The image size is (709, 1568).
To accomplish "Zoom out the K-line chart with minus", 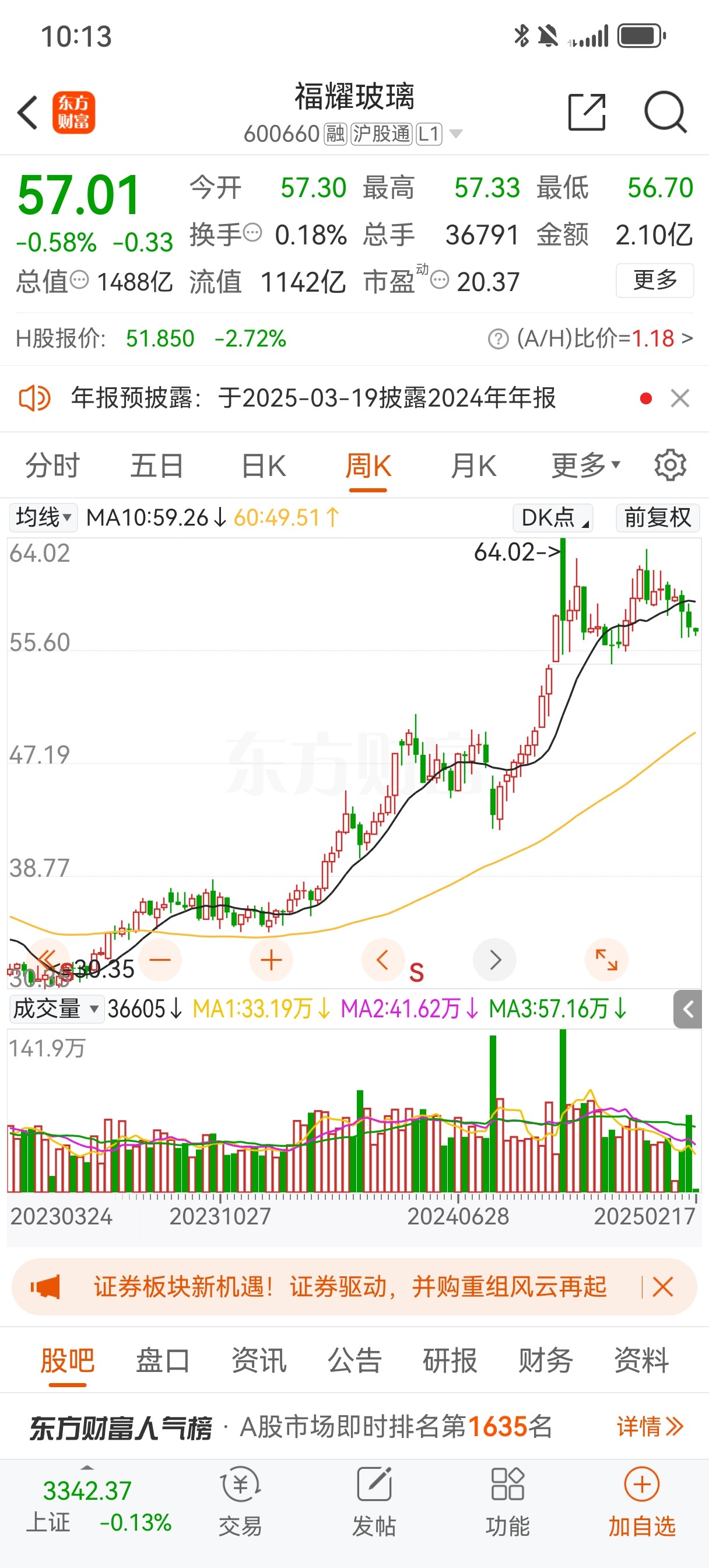I will coord(160,960).
